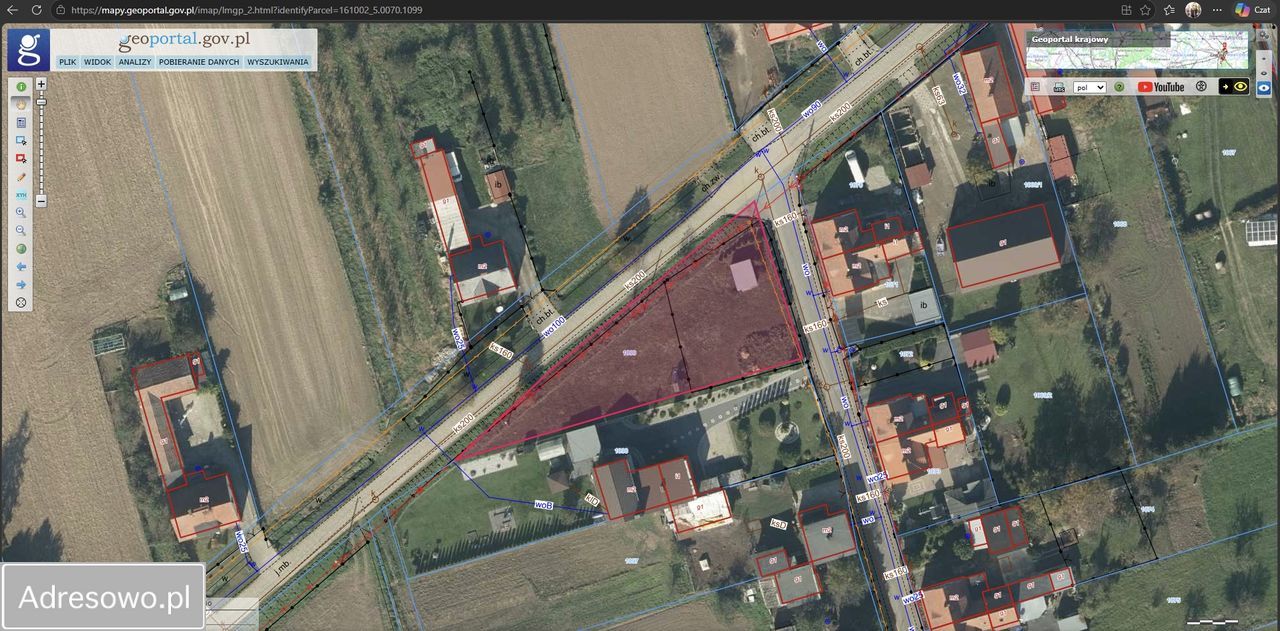Open the ANALIZY menu
1280x631 pixels.
pos(134,62)
